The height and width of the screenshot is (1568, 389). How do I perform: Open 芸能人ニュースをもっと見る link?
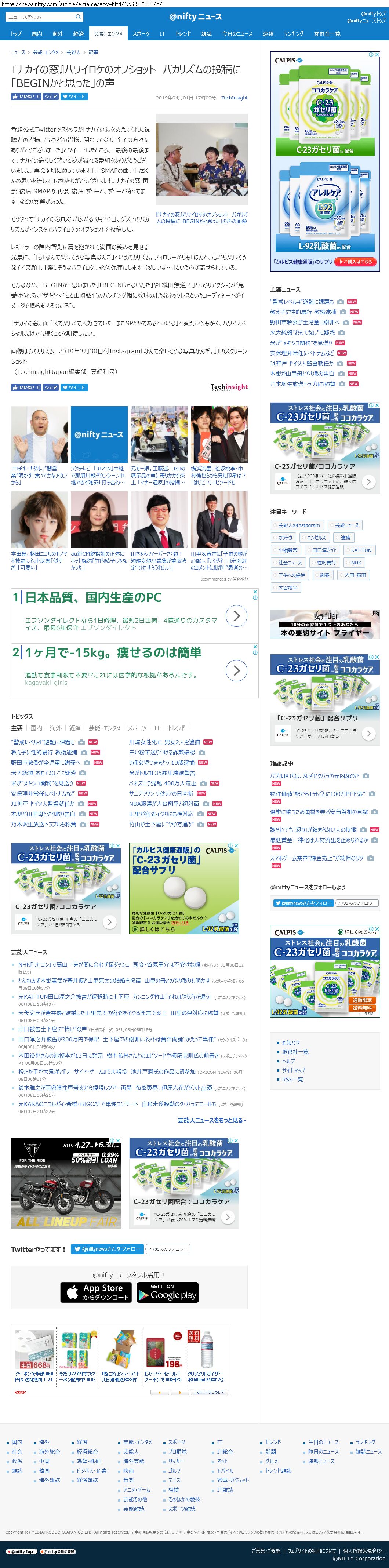211,1119
